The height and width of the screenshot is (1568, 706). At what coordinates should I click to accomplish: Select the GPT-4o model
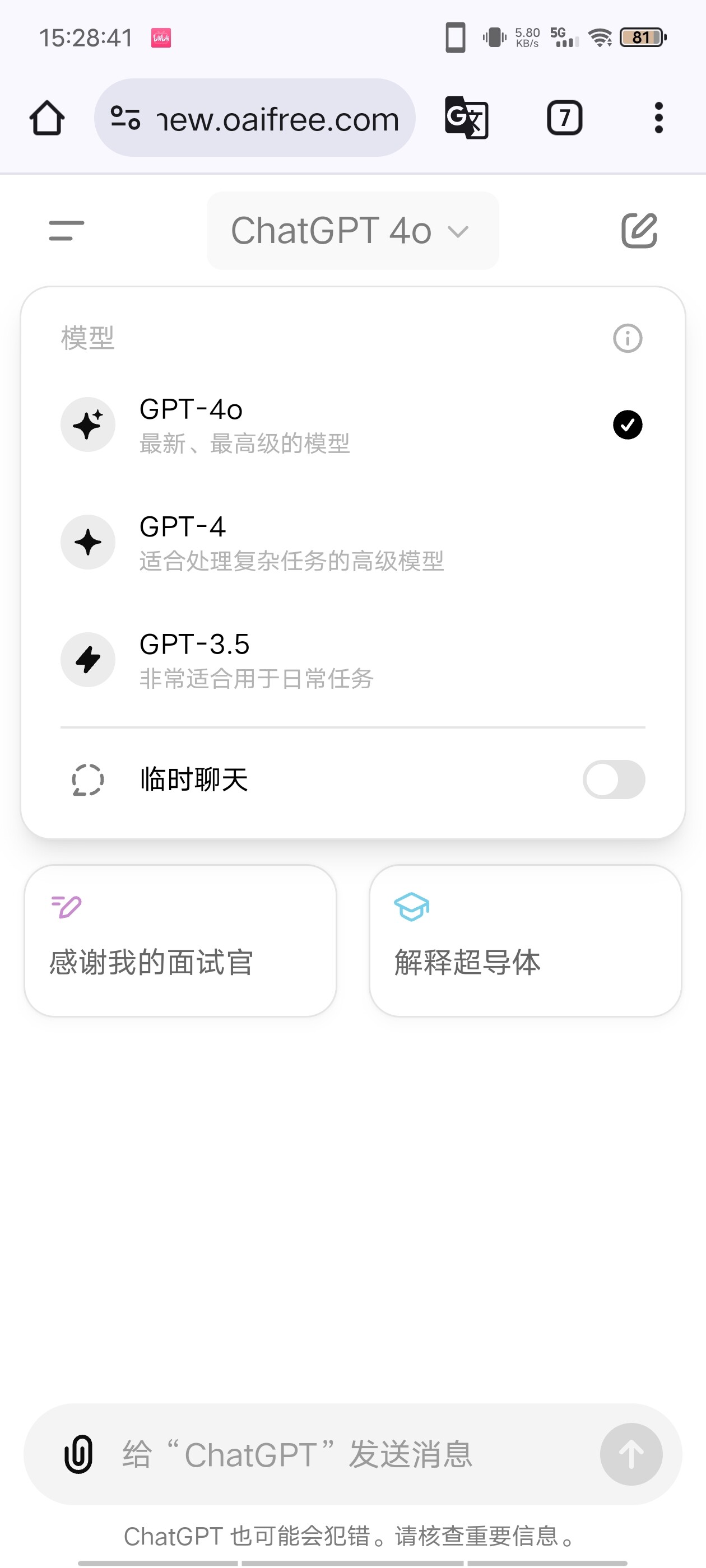[352, 425]
